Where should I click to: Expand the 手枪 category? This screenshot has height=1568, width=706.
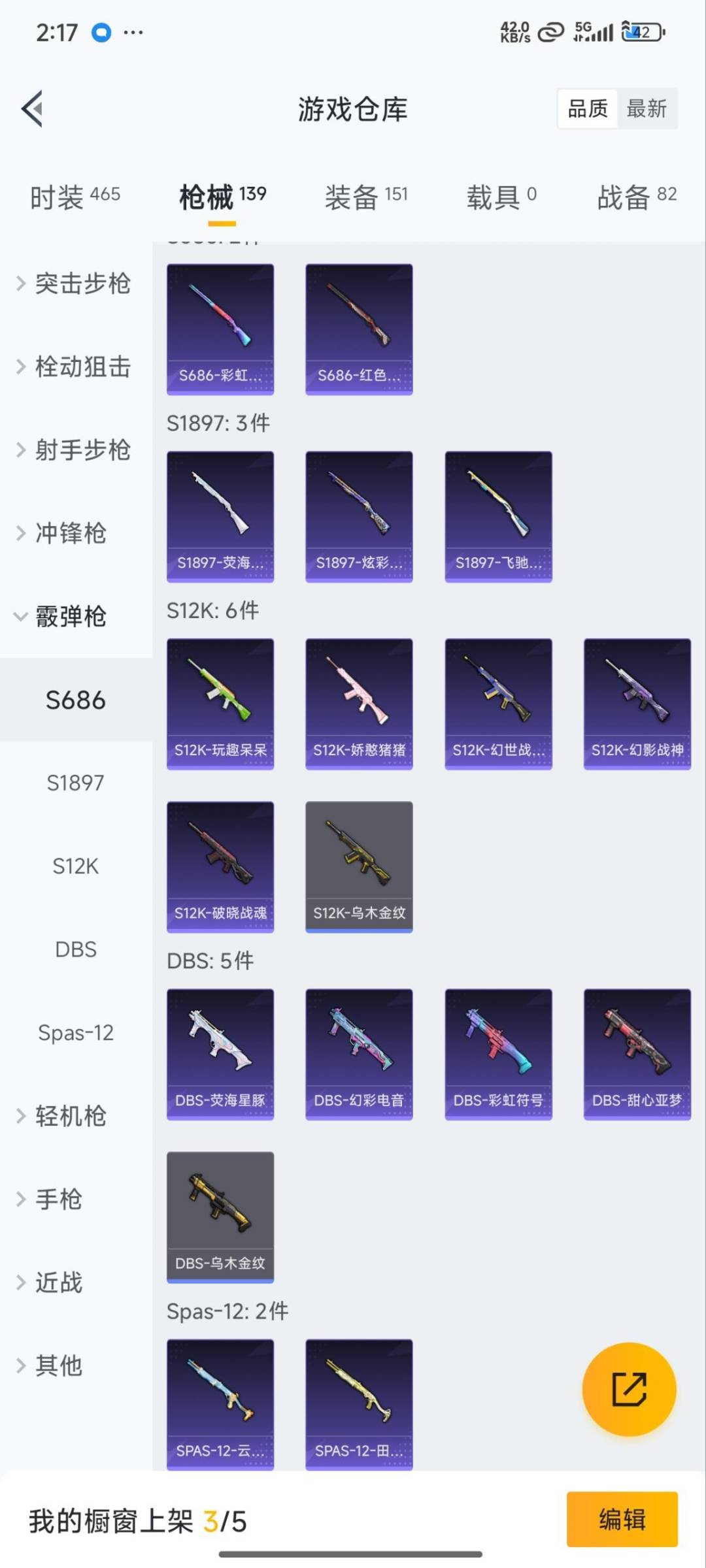59,1199
